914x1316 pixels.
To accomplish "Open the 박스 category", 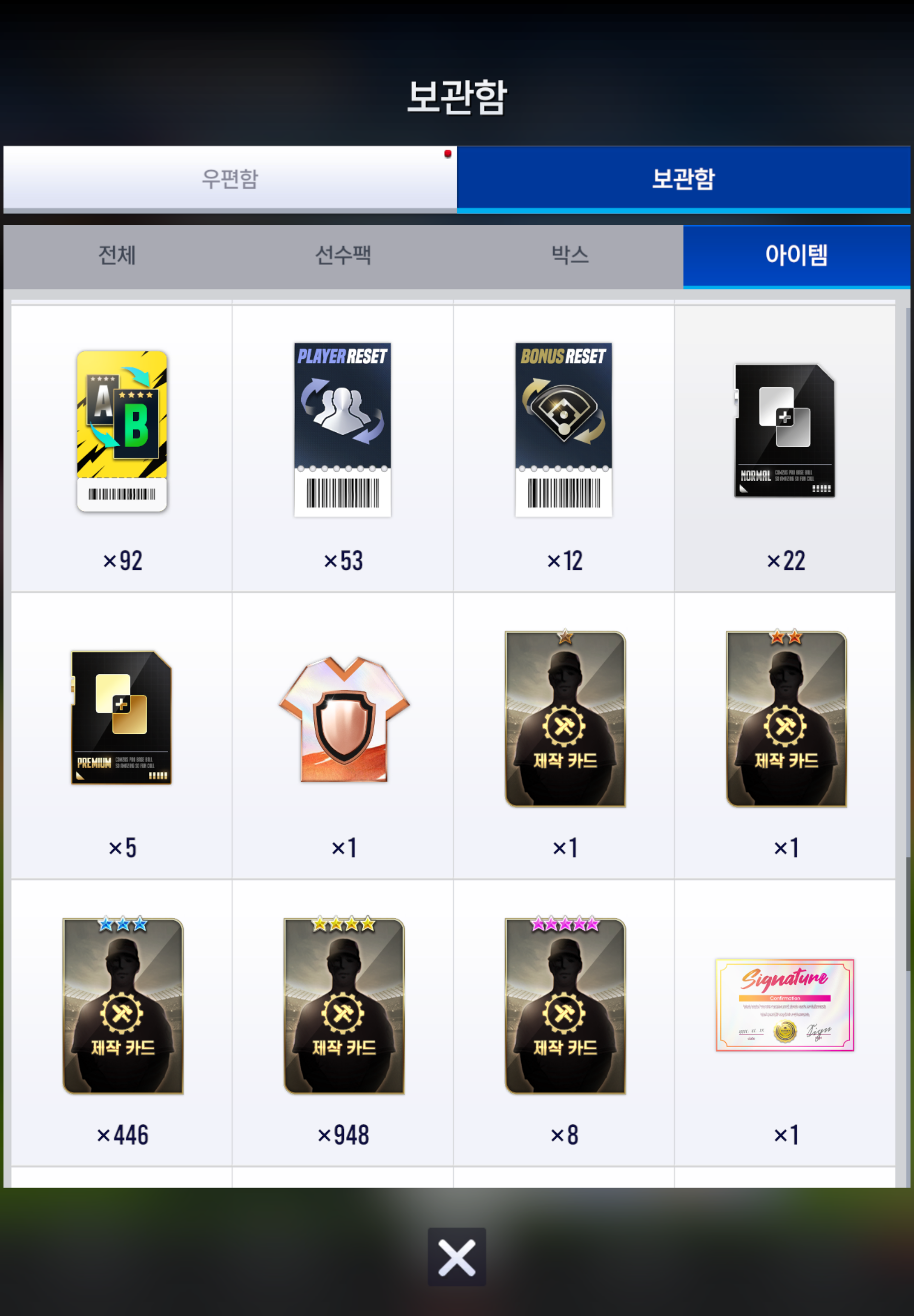I will tap(569, 255).
